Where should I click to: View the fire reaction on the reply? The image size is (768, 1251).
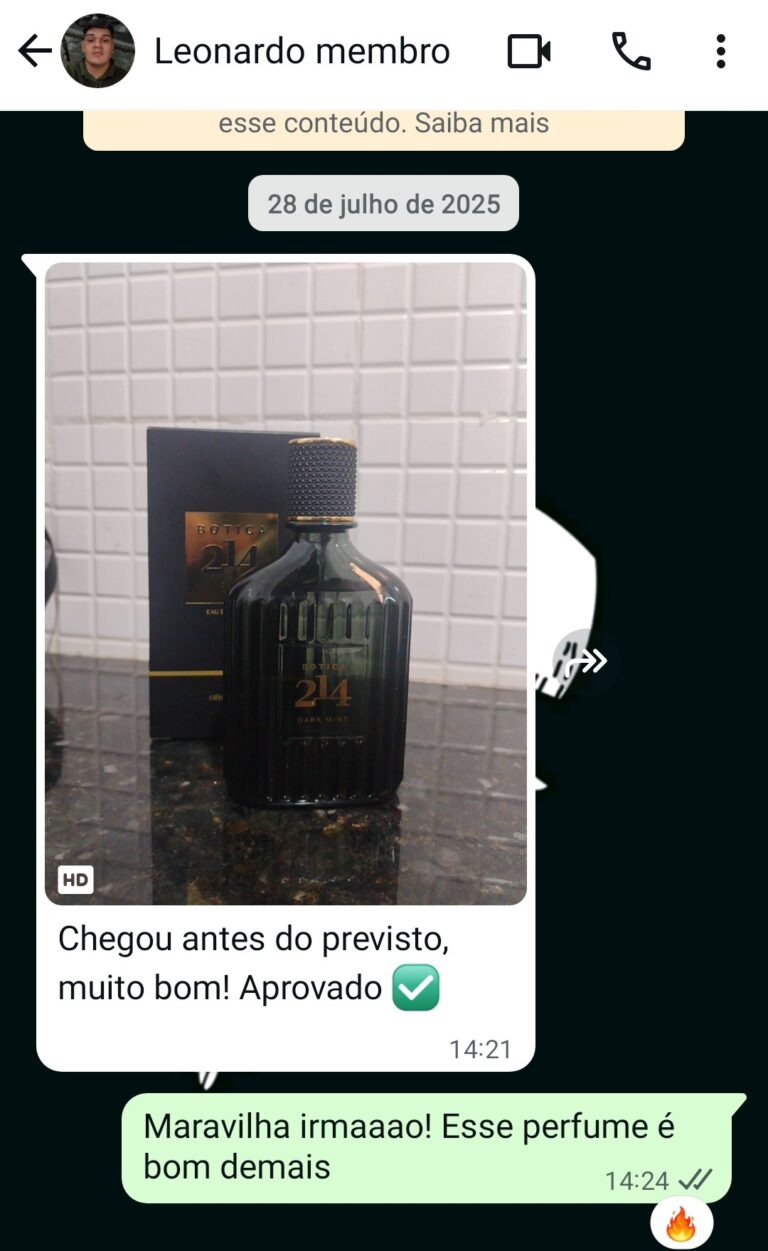pos(681,1224)
